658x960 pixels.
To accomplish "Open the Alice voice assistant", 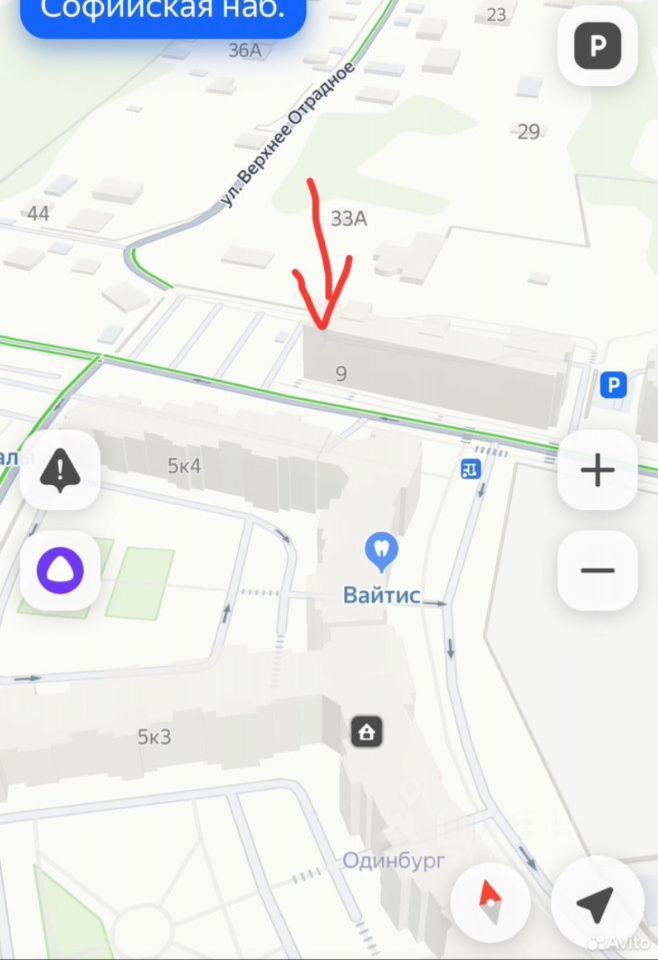I will [60, 571].
